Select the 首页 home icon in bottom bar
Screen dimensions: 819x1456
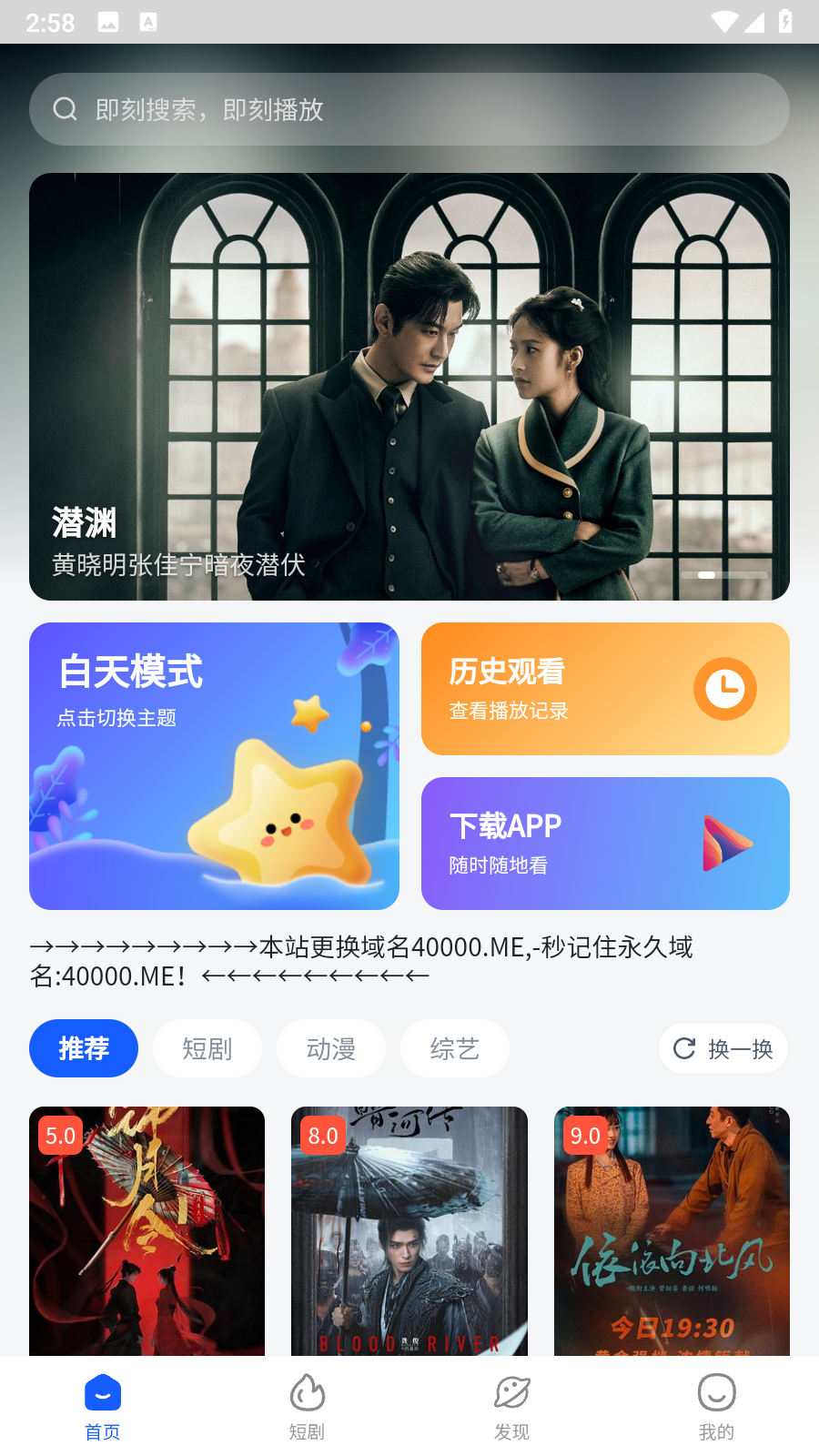point(102,1393)
